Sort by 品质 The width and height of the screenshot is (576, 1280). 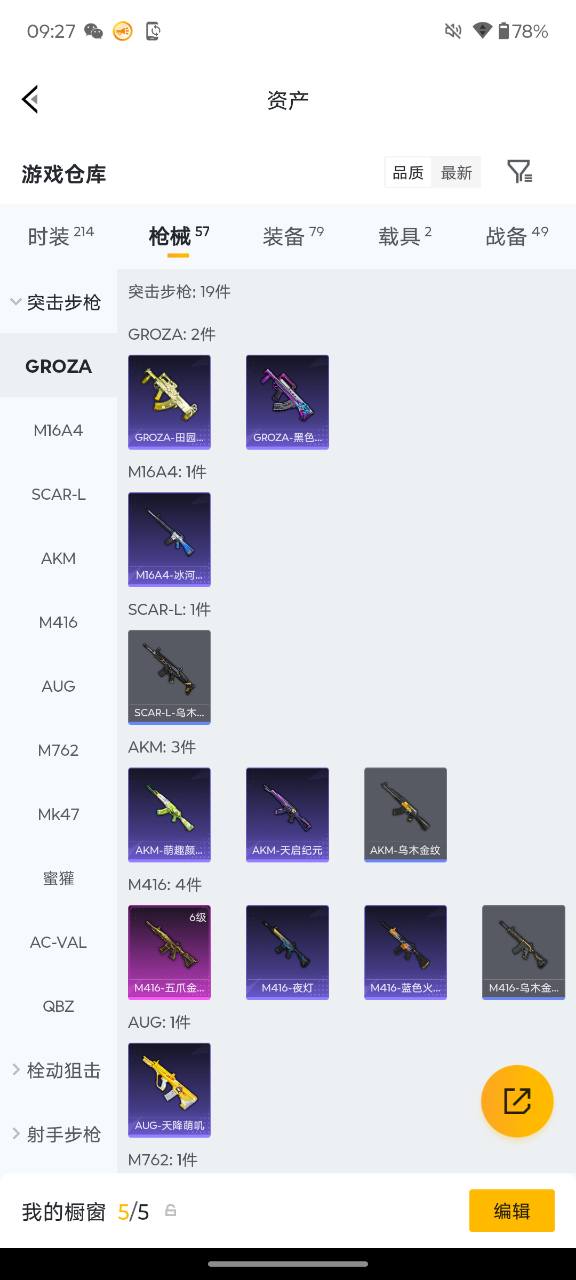(x=408, y=173)
